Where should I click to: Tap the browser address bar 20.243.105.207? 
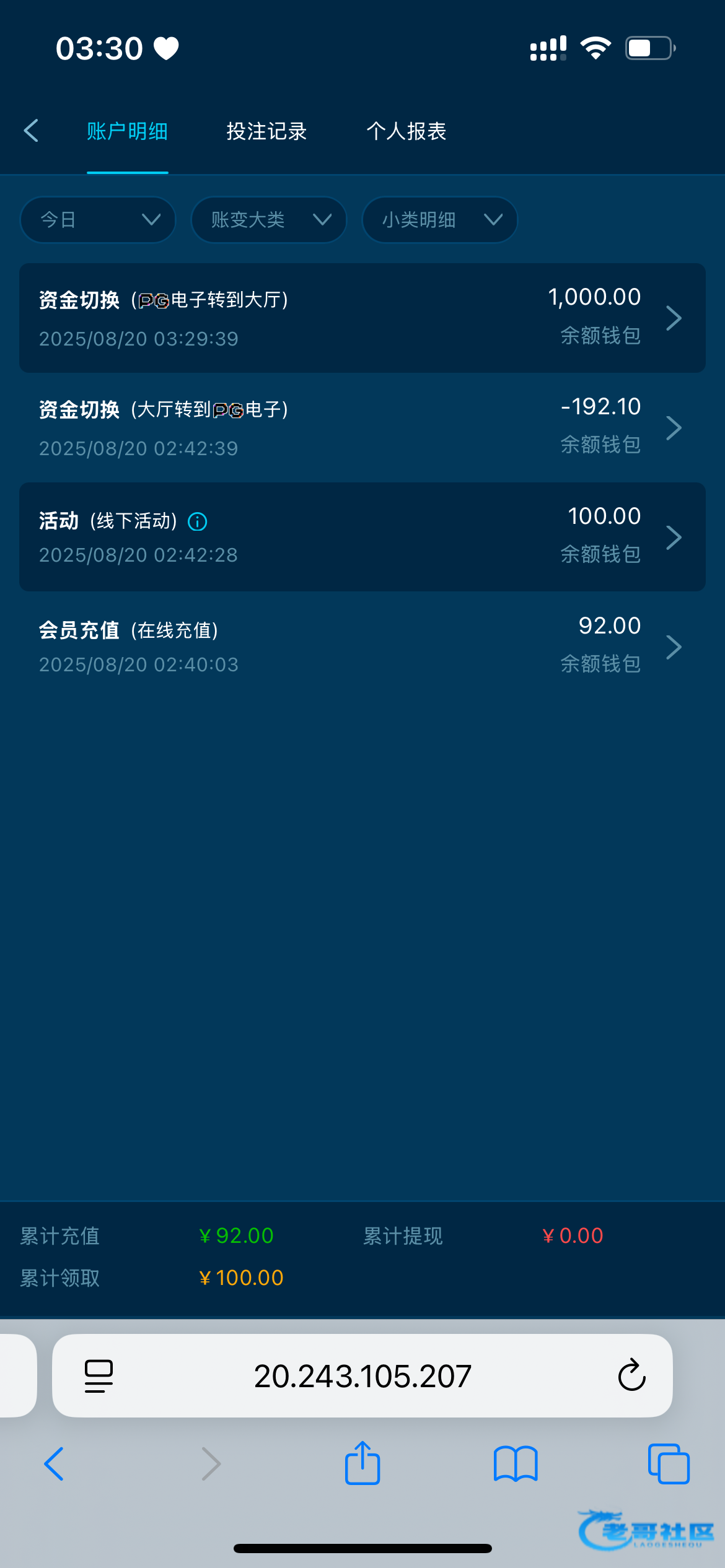(x=362, y=1376)
